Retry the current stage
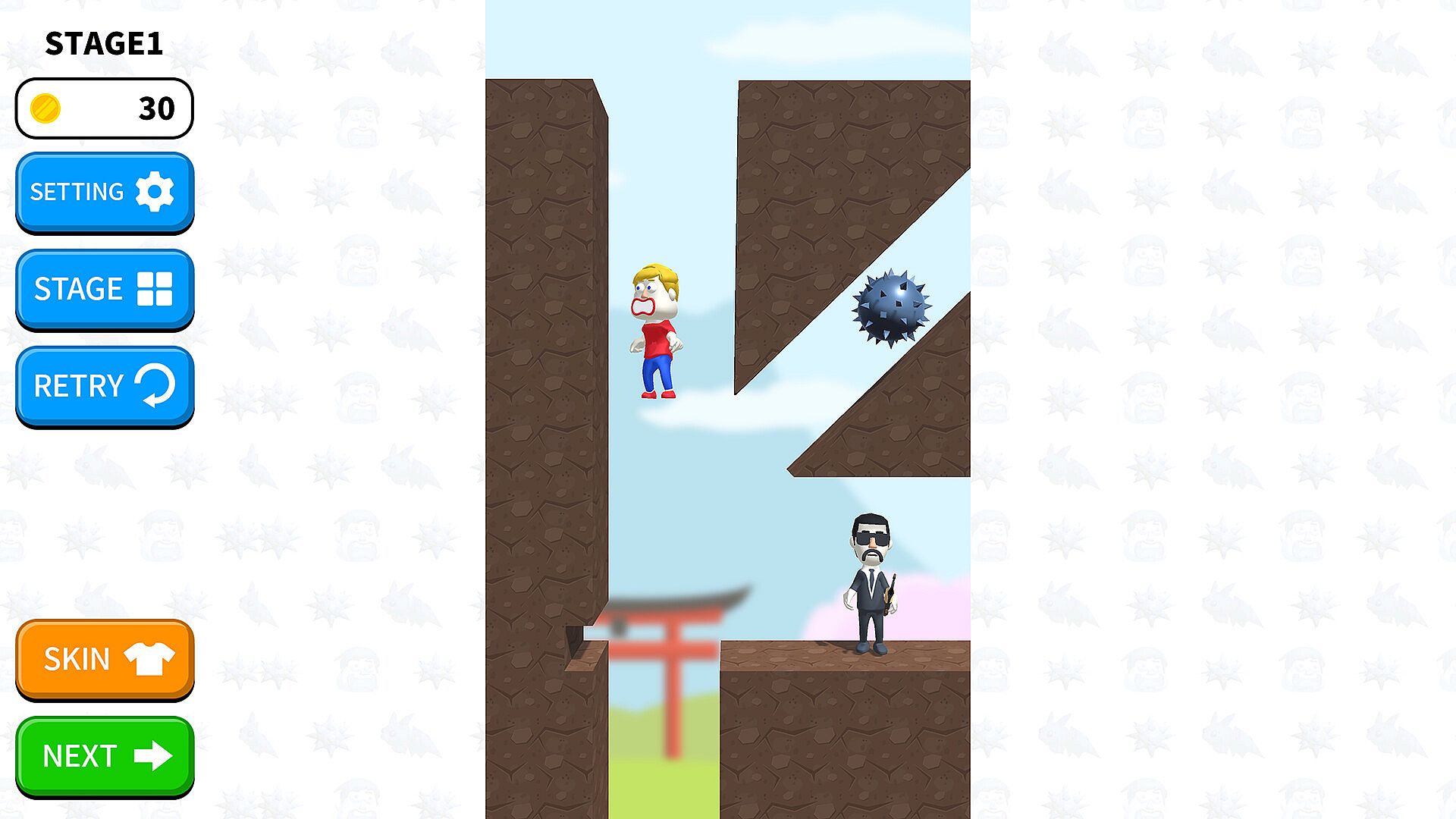This screenshot has width=1456, height=819. pyautogui.click(x=105, y=385)
